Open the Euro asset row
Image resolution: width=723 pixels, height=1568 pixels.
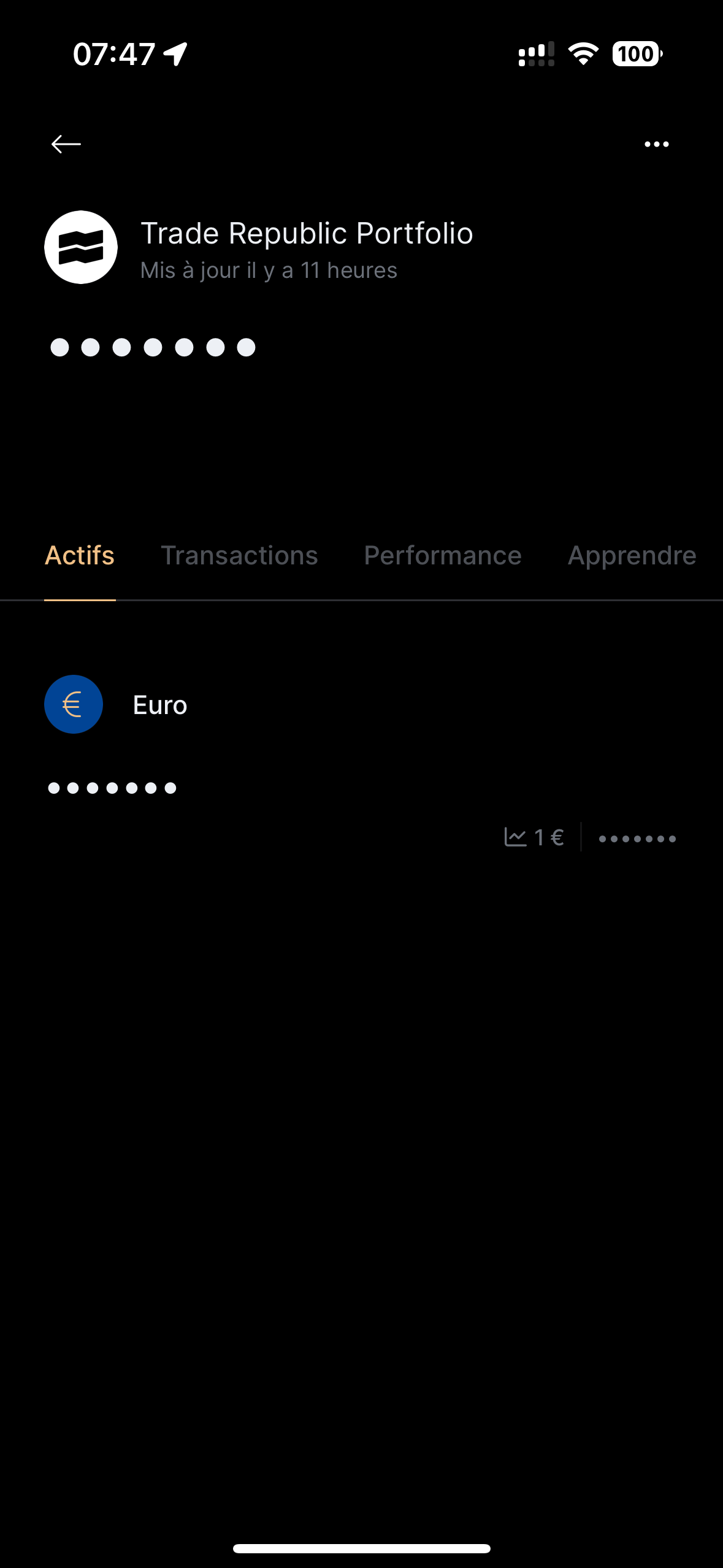coord(159,705)
